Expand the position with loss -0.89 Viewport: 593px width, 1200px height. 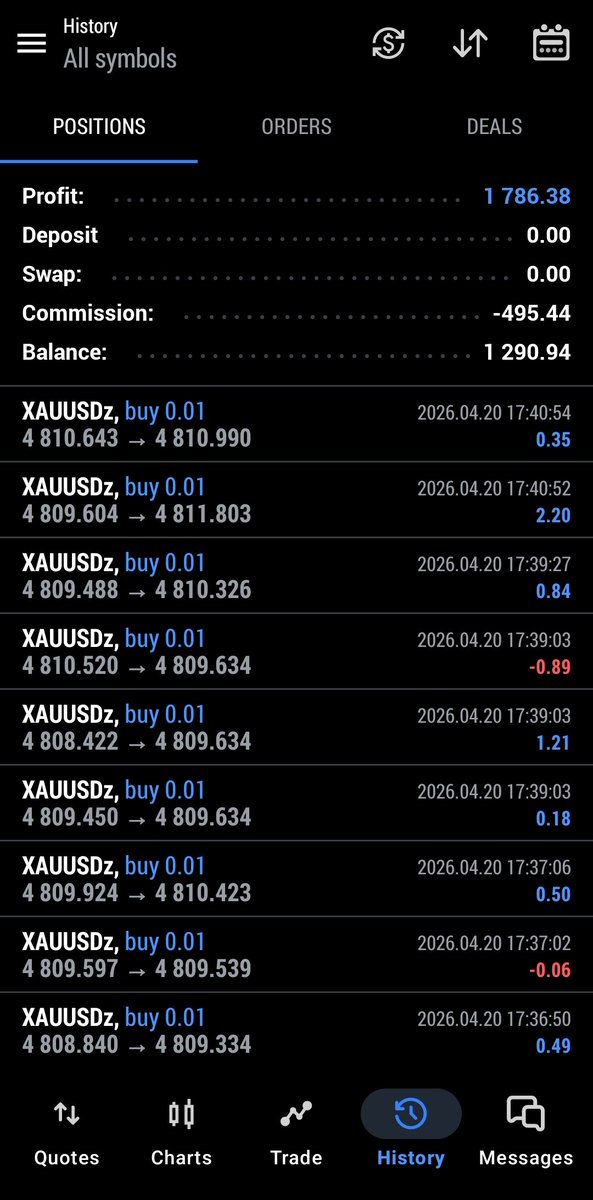pos(296,651)
